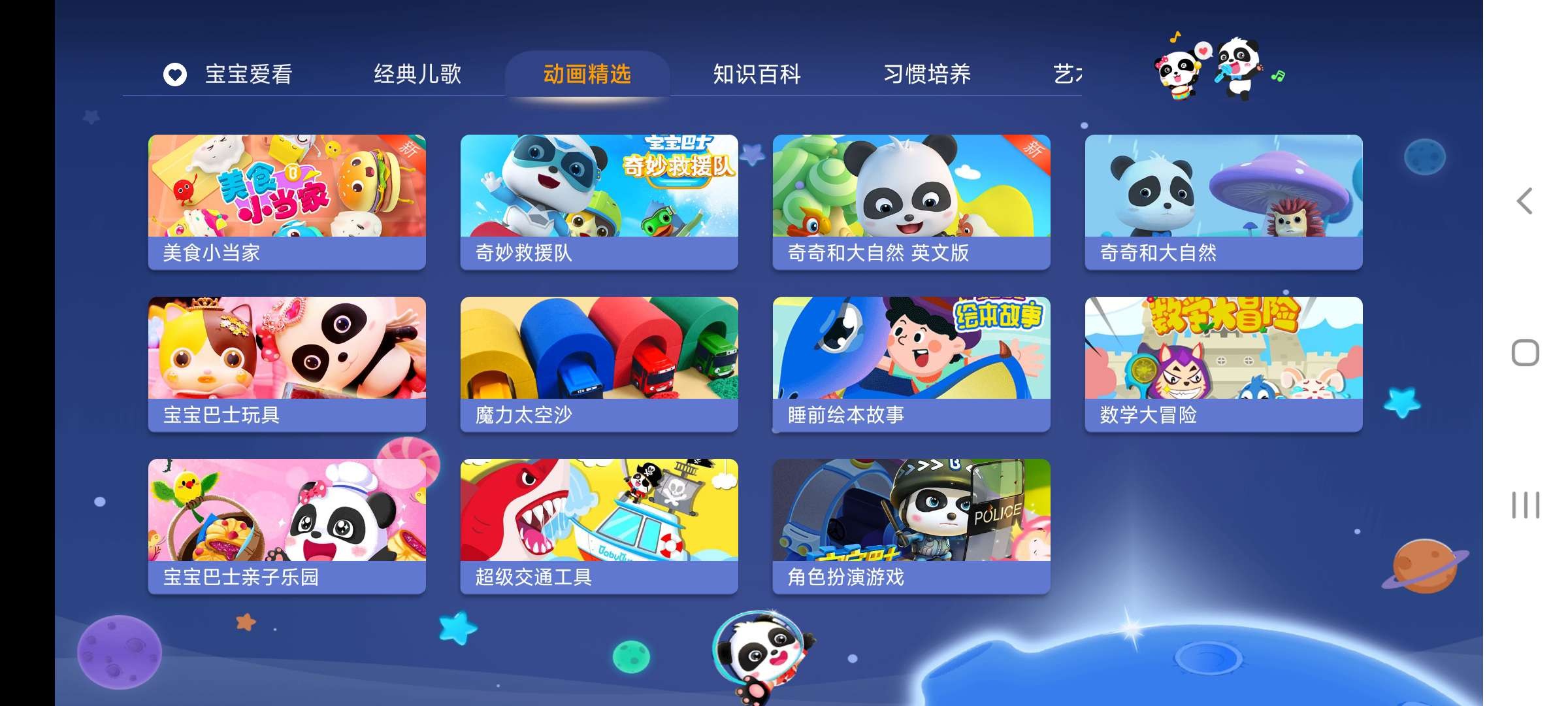
Task: Switch to the 宝宝爱看 tab
Action: 229,74
